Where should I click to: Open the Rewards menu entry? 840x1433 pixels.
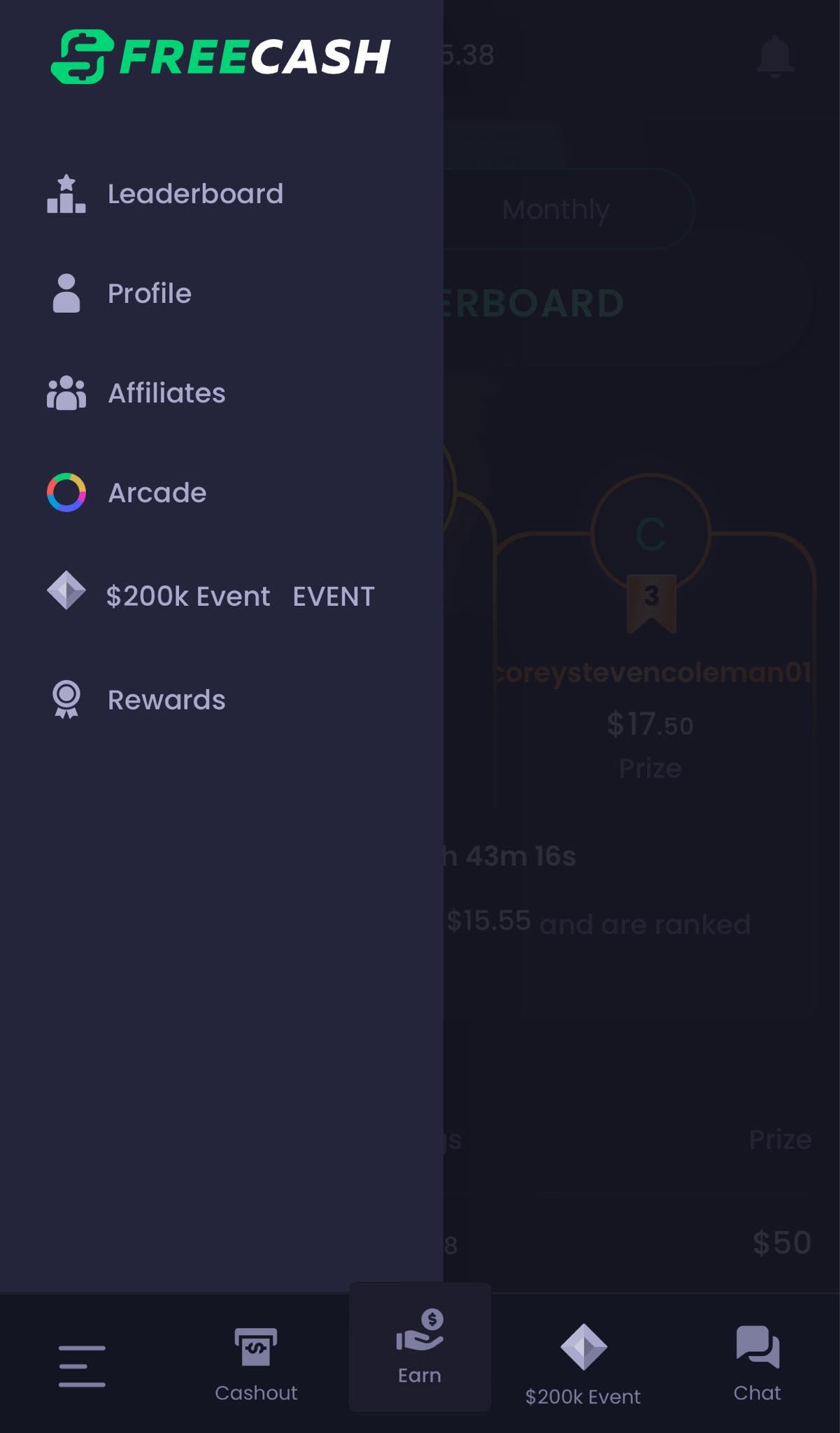(x=166, y=699)
